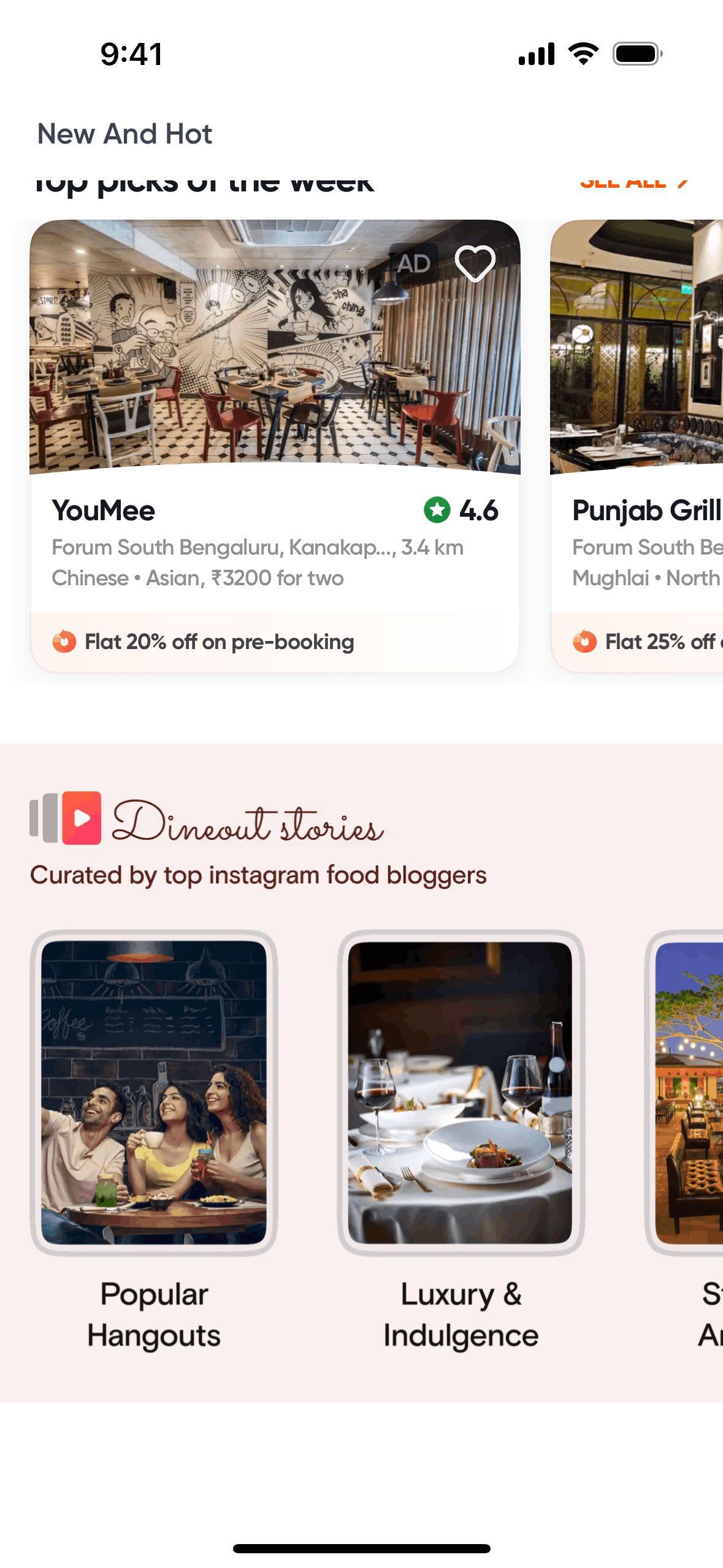The height and width of the screenshot is (1568, 723).
Task: See all top picks of the week
Action: (633, 182)
